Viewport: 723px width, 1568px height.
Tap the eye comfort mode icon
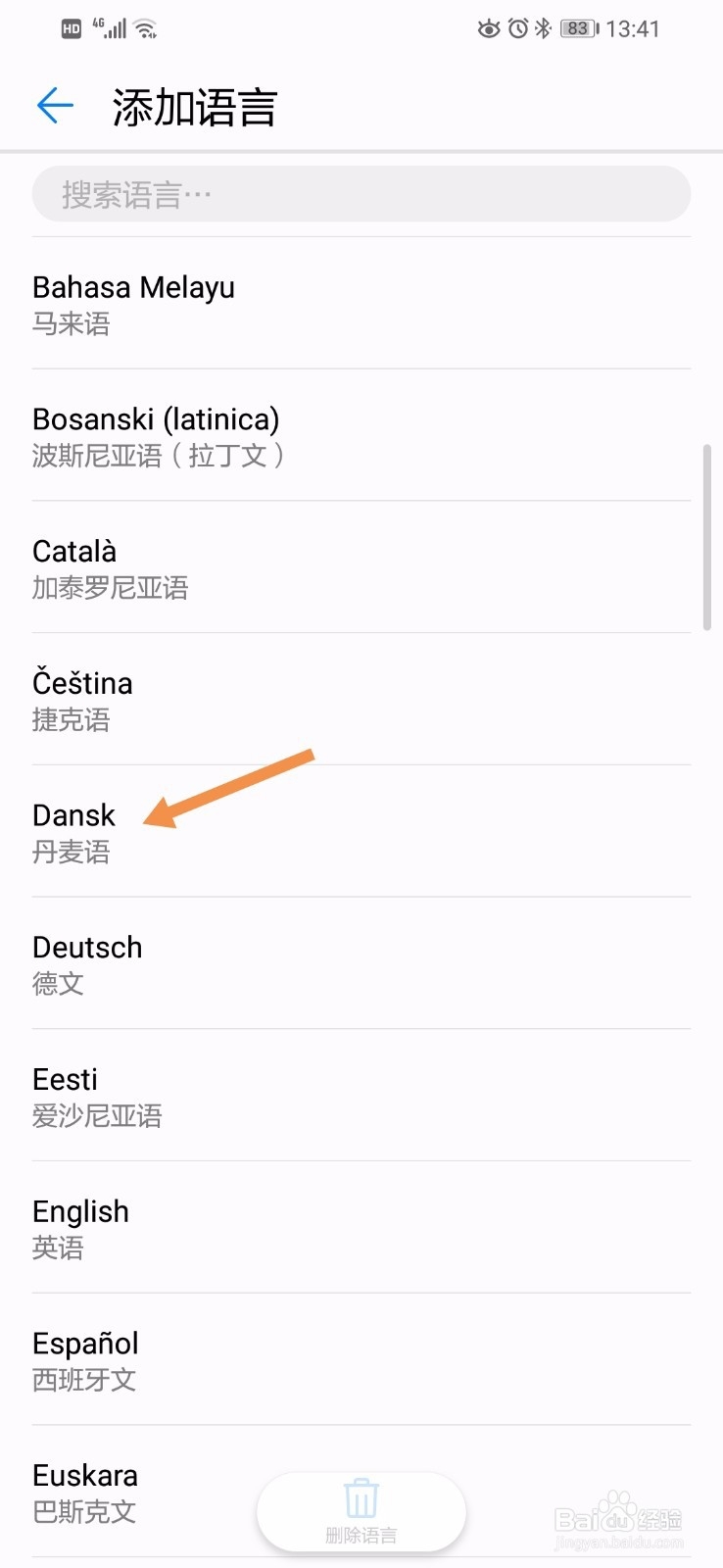coord(487,28)
